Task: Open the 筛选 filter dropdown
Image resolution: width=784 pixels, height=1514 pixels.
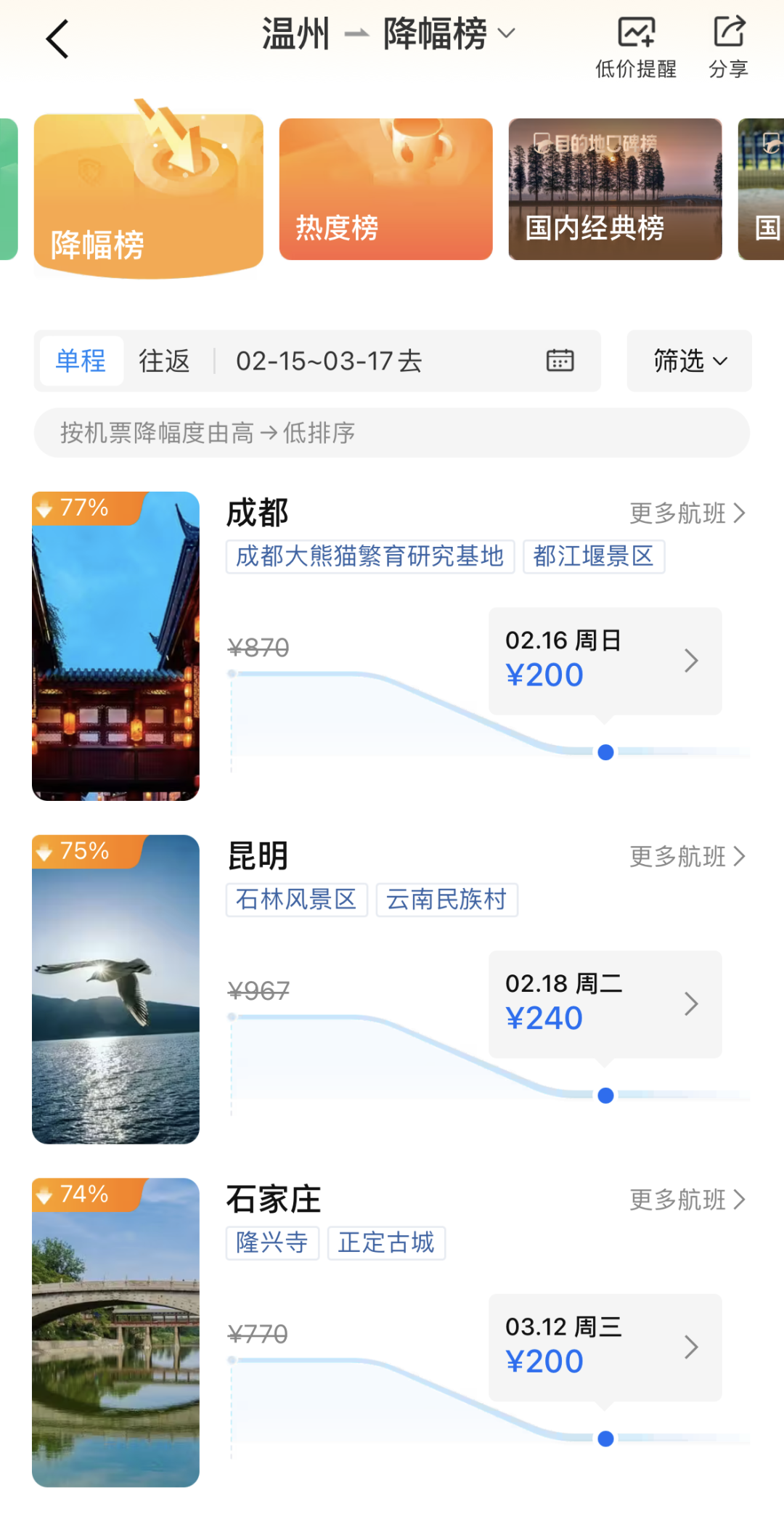Action: [x=689, y=361]
